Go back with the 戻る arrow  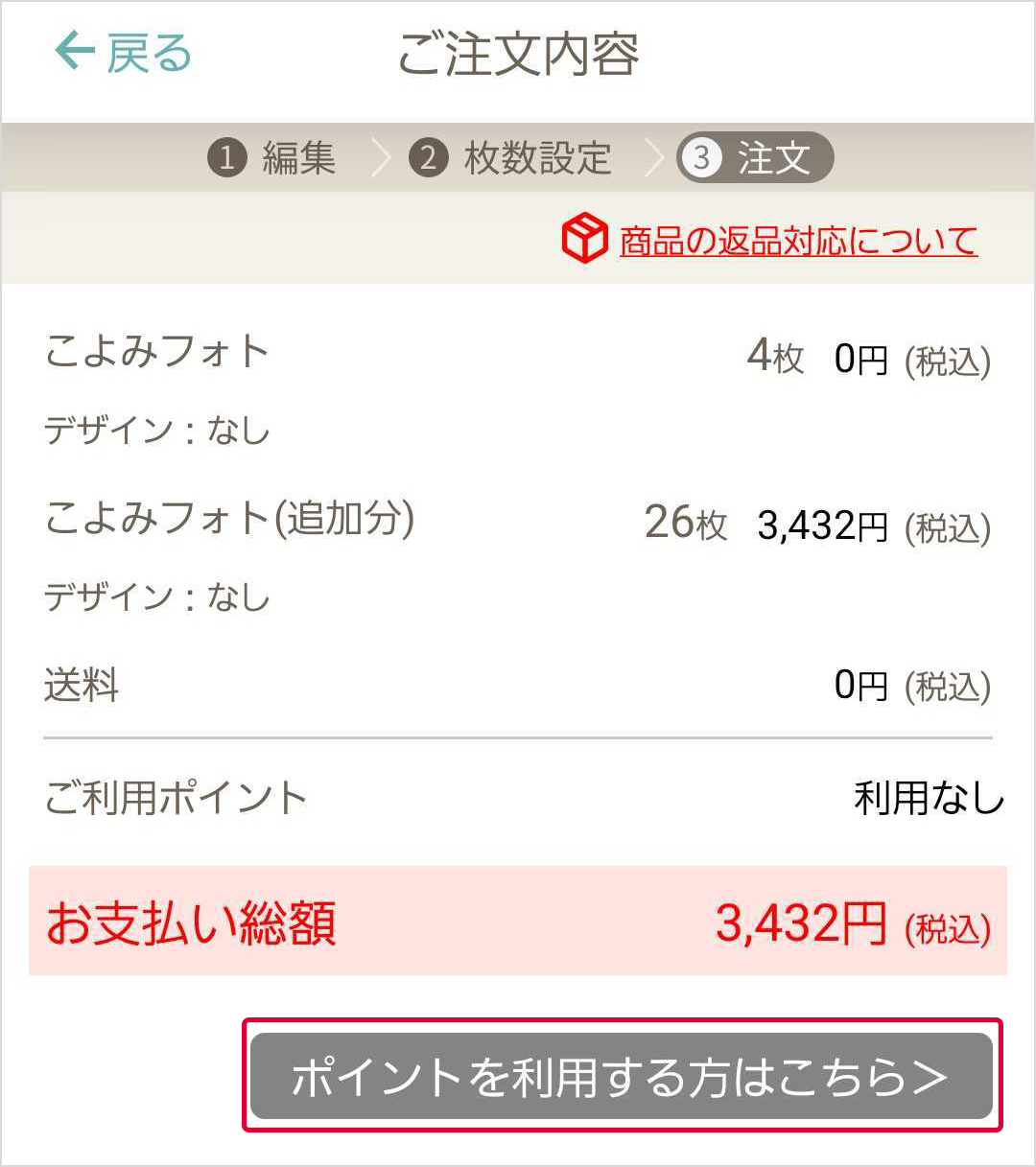click(123, 53)
